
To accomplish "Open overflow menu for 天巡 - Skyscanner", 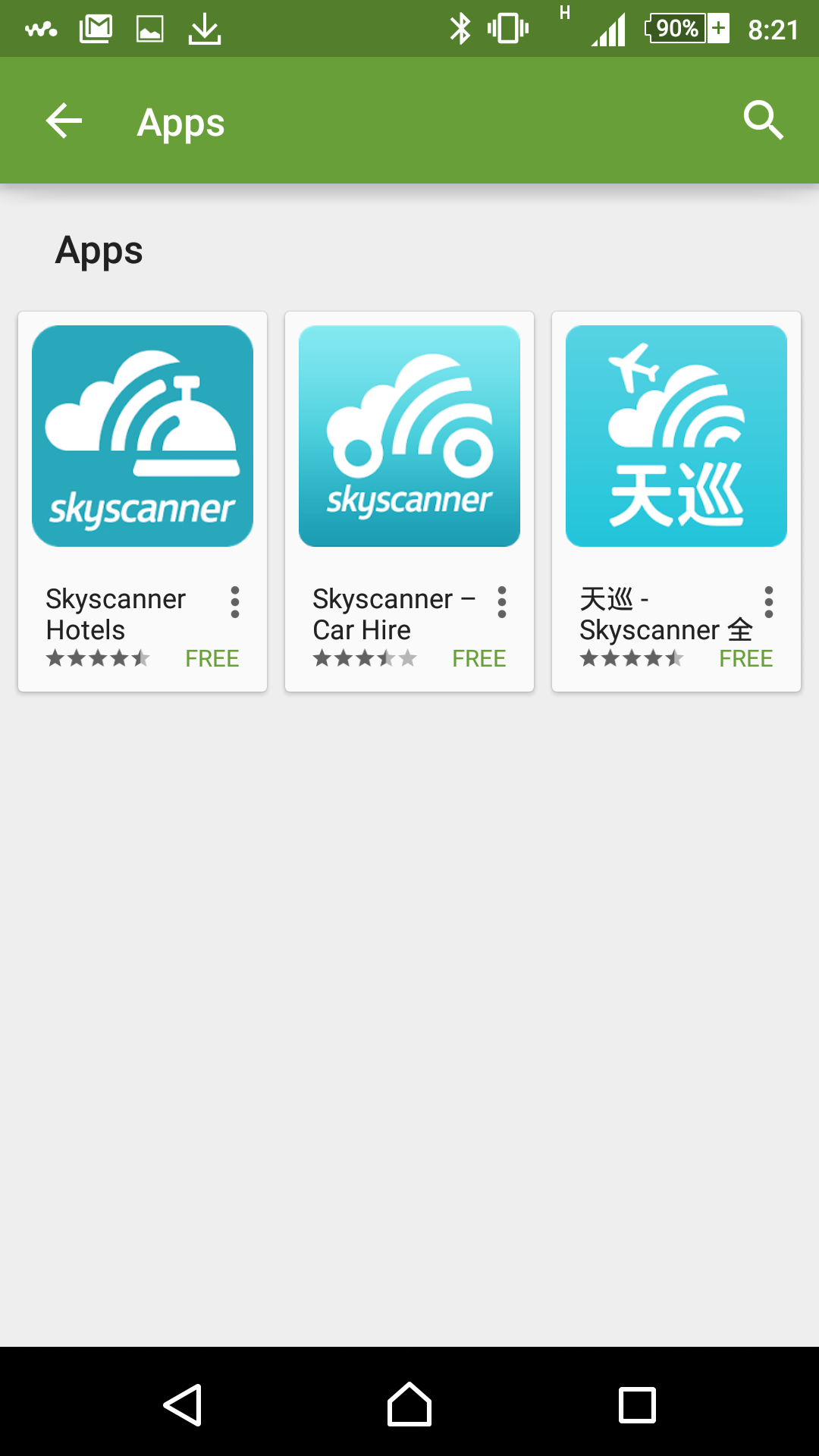I will [x=769, y=602].
